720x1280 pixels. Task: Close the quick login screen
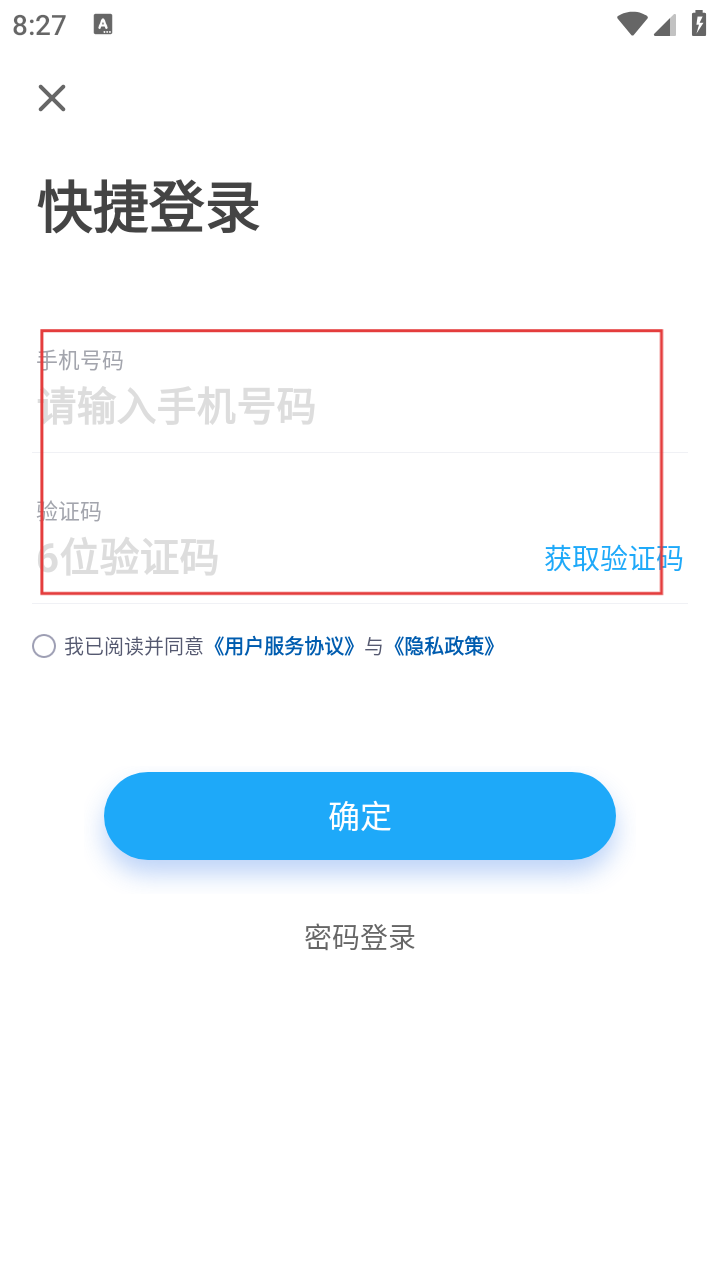pos(52,98)
